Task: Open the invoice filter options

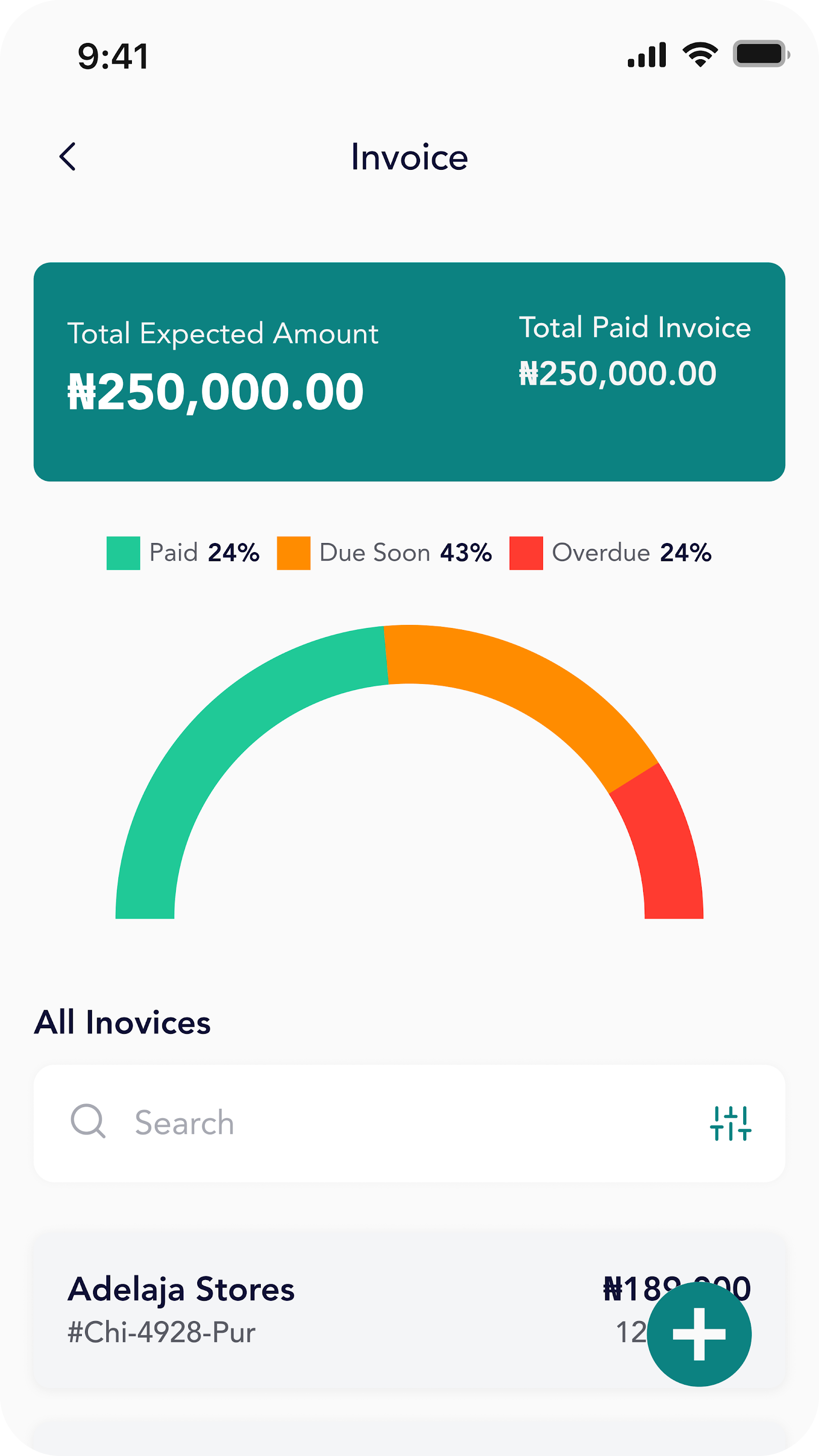Action: click(730, 1123)
